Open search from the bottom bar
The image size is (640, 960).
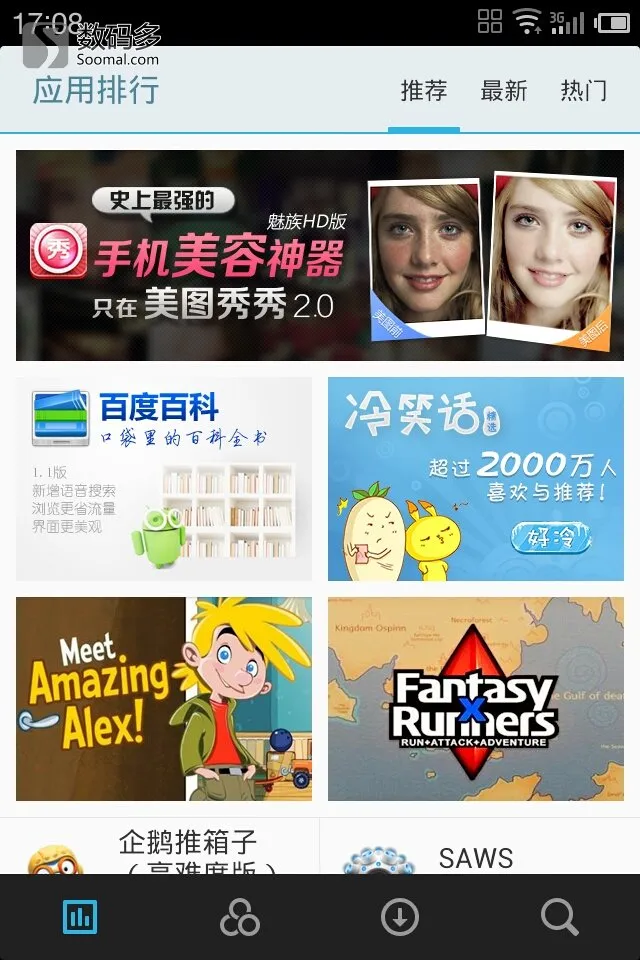559,916
